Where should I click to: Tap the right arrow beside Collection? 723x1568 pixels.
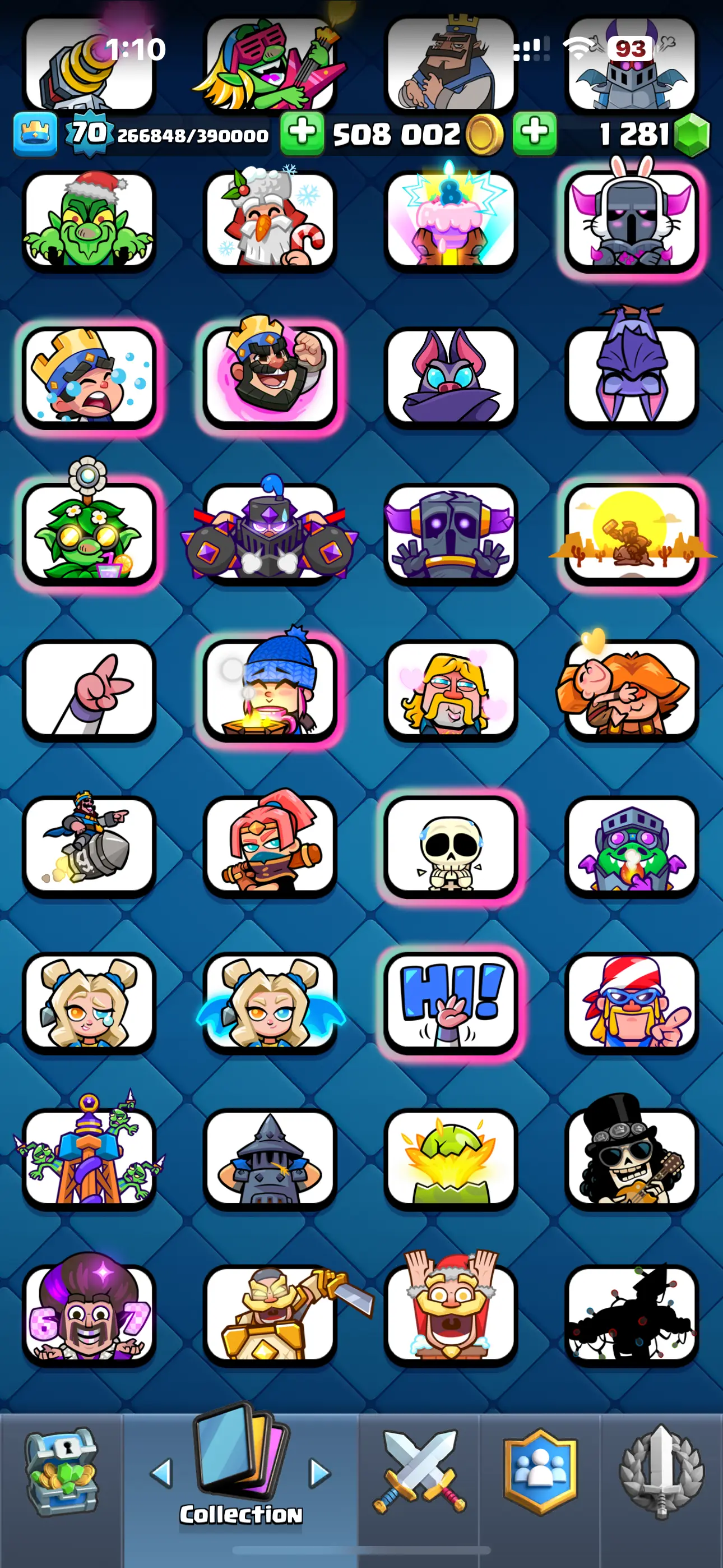(319, 1473)
